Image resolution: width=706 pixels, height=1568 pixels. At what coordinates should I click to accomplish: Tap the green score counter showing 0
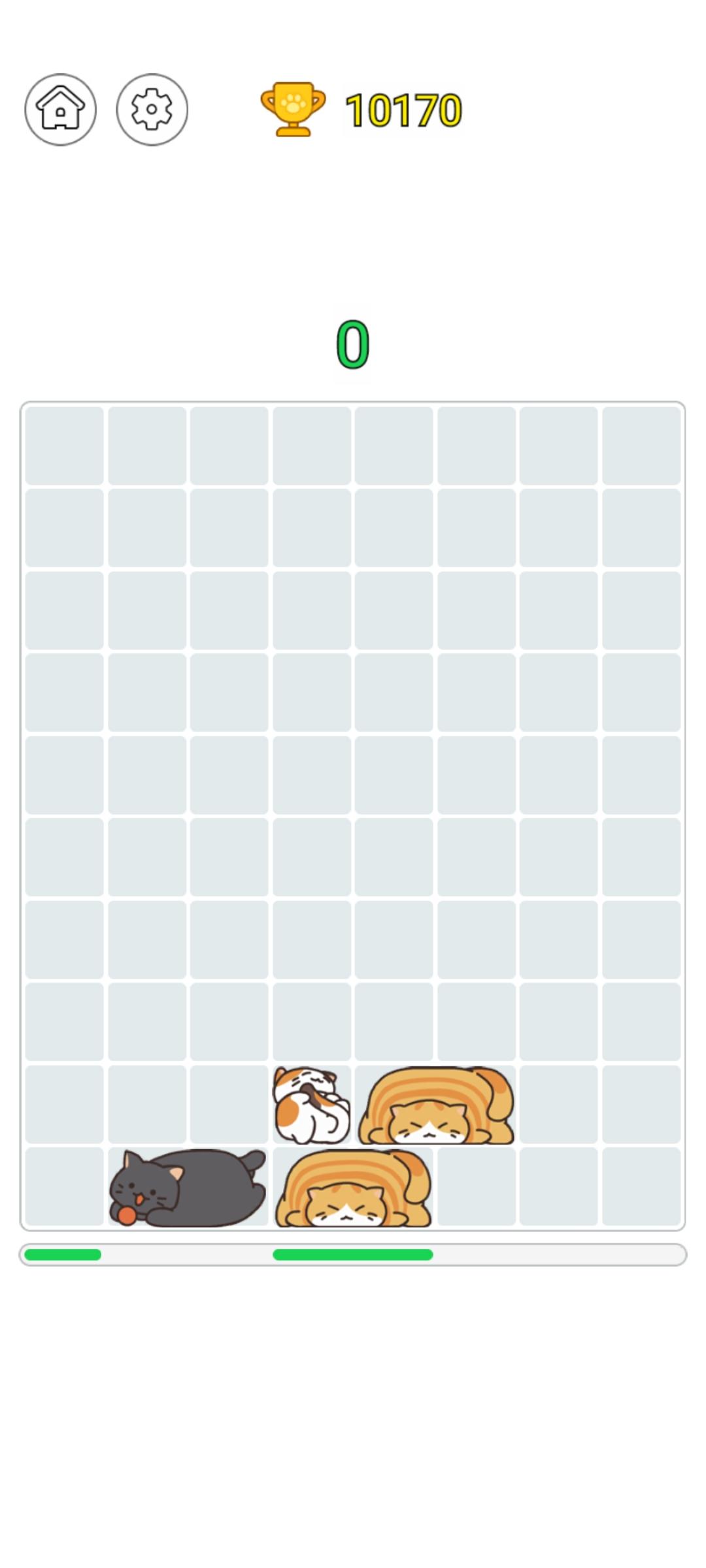[x=353, y=345]
